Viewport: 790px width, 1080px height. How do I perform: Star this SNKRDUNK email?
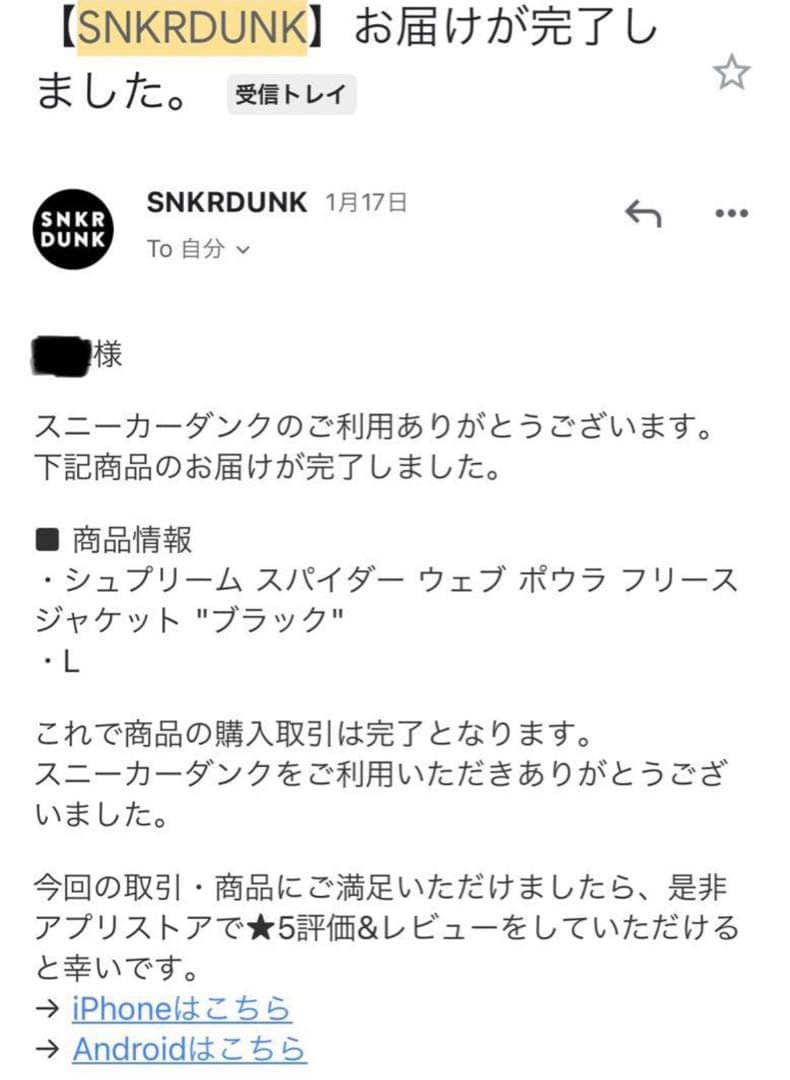pos(731,73)
